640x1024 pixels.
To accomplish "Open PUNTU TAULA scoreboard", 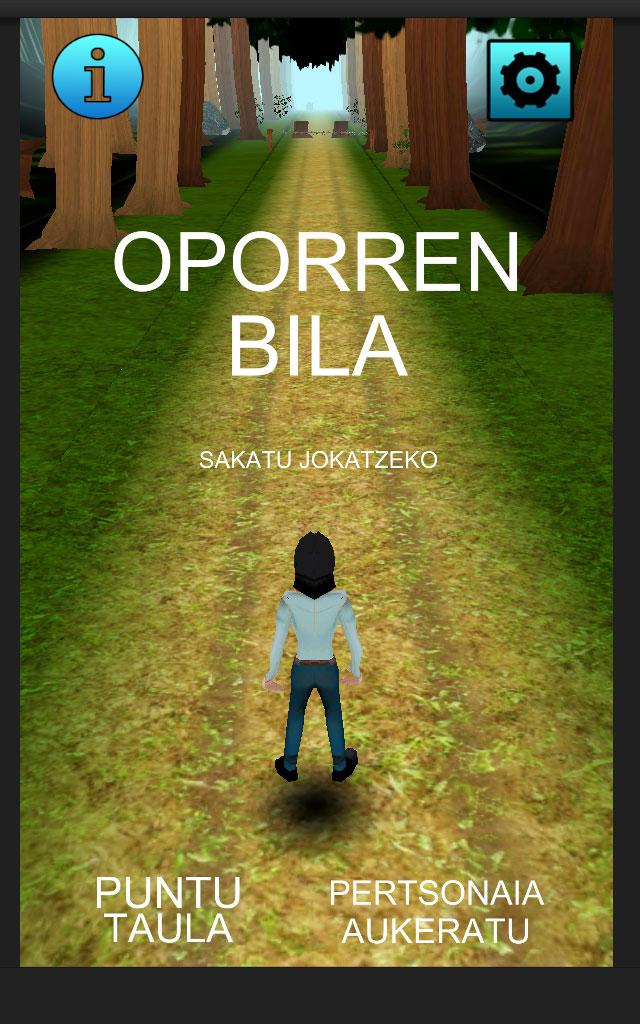I will [168, 909].
